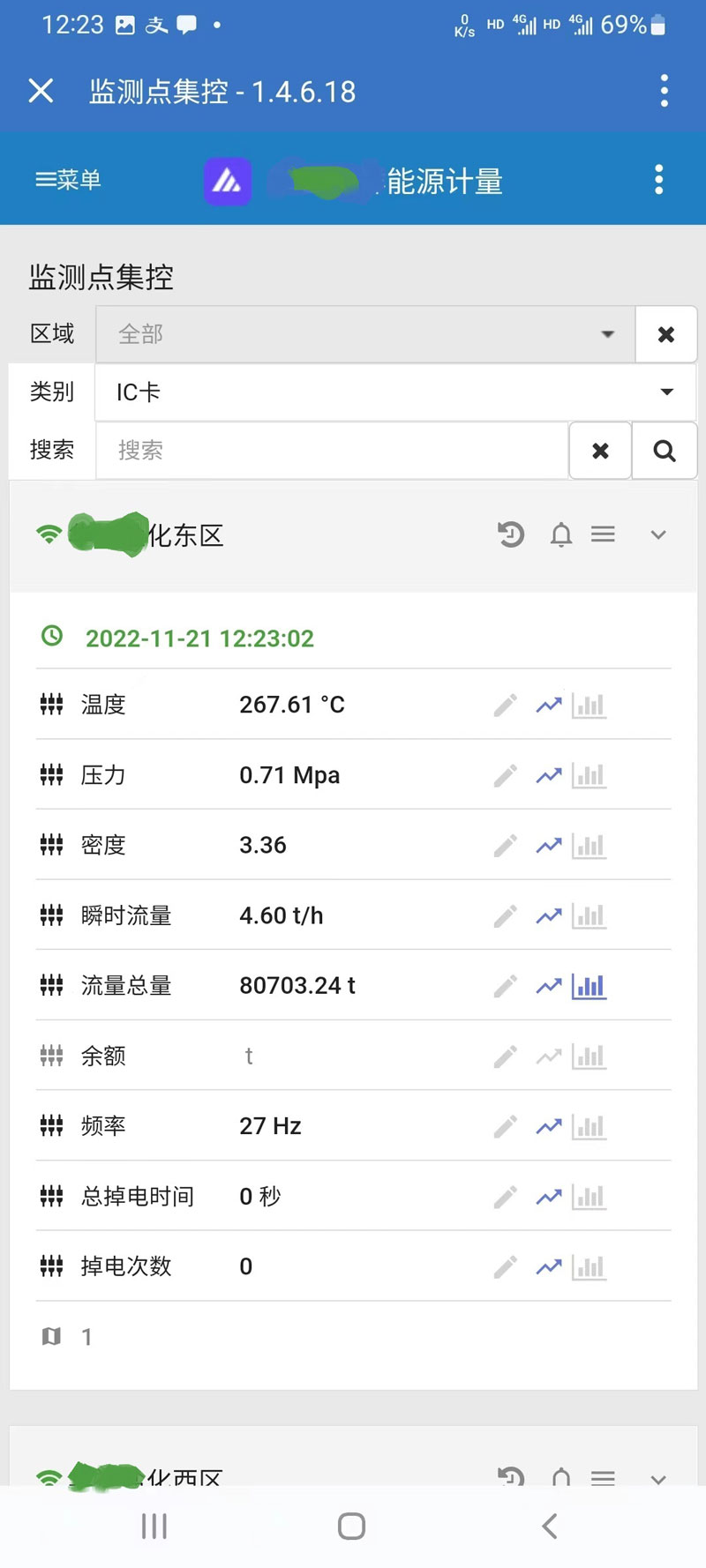Image resolution: width=706 pixels, height=1568 pixels.
Task: Edit the 压力 value
Action: (x=505, y=775)
